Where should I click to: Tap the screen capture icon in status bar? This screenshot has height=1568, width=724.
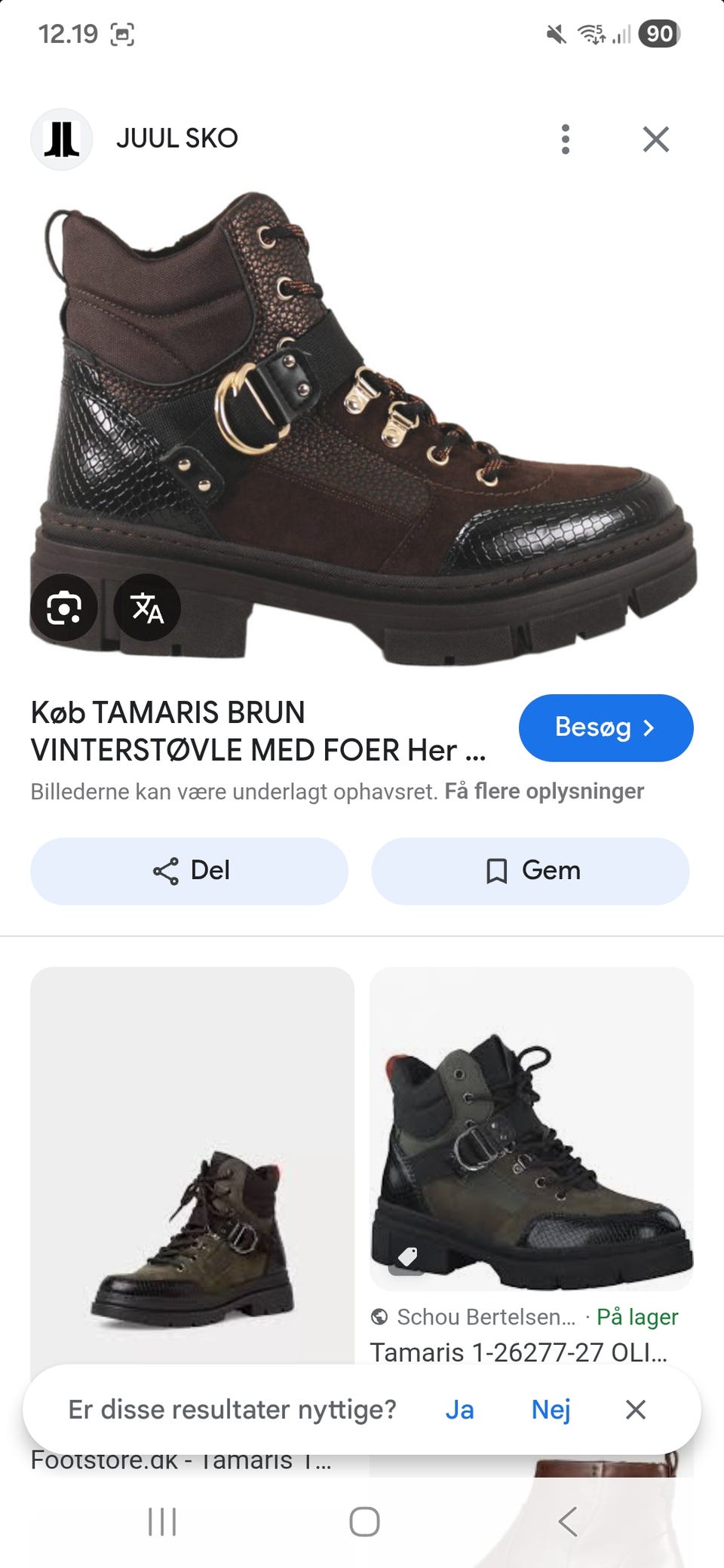coord(121,34)
